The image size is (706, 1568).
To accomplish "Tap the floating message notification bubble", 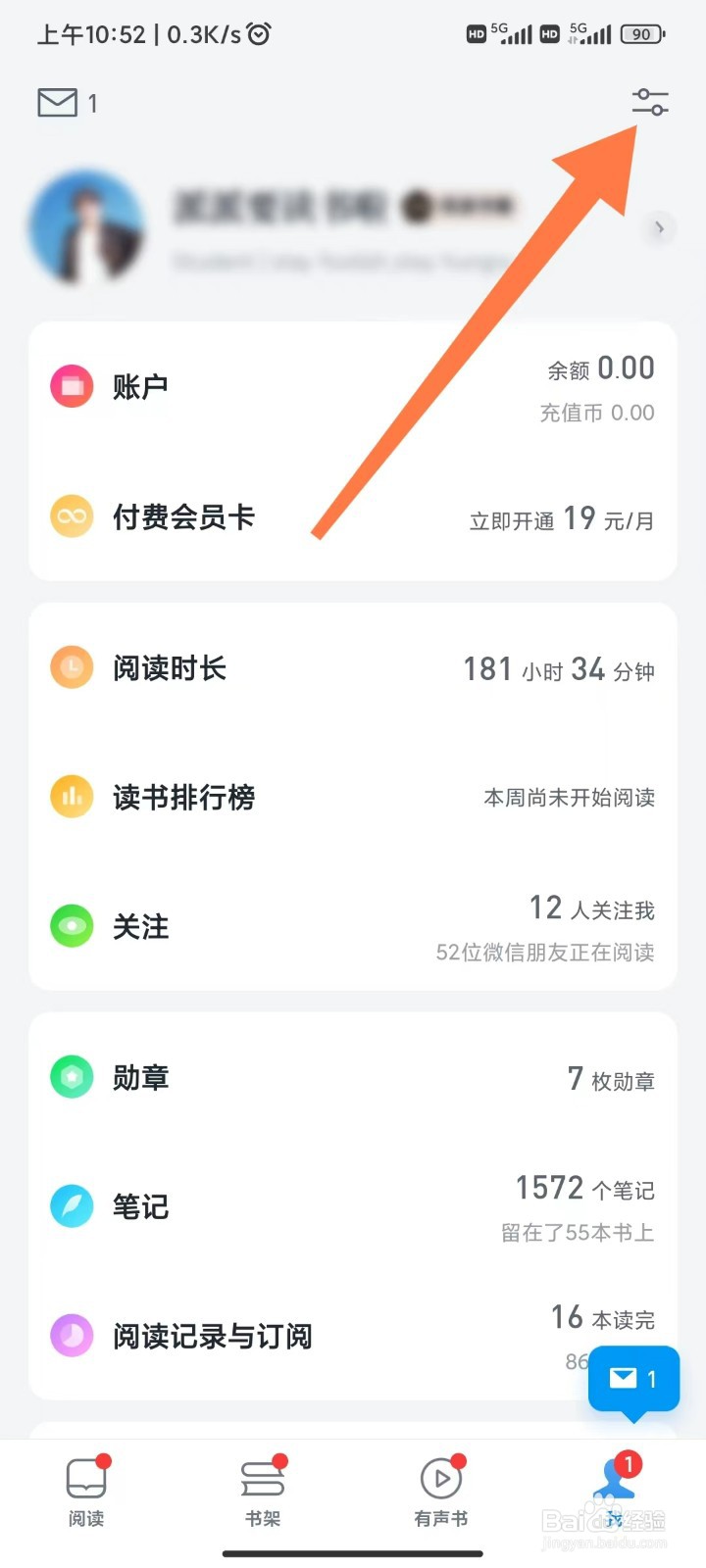I will pos(632,1379).
